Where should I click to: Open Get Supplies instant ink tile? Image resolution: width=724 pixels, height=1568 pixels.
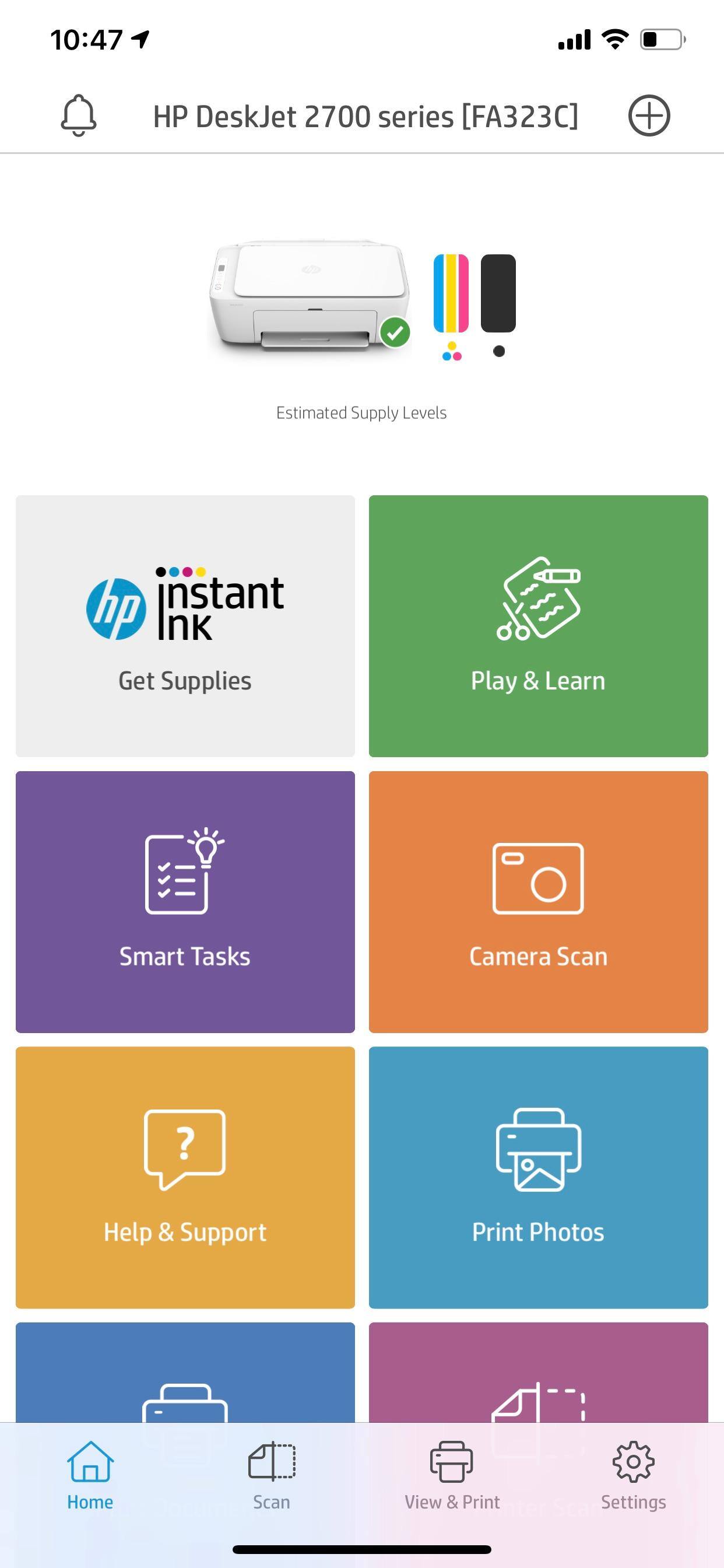pyautogui.click(x=185, y=626)
